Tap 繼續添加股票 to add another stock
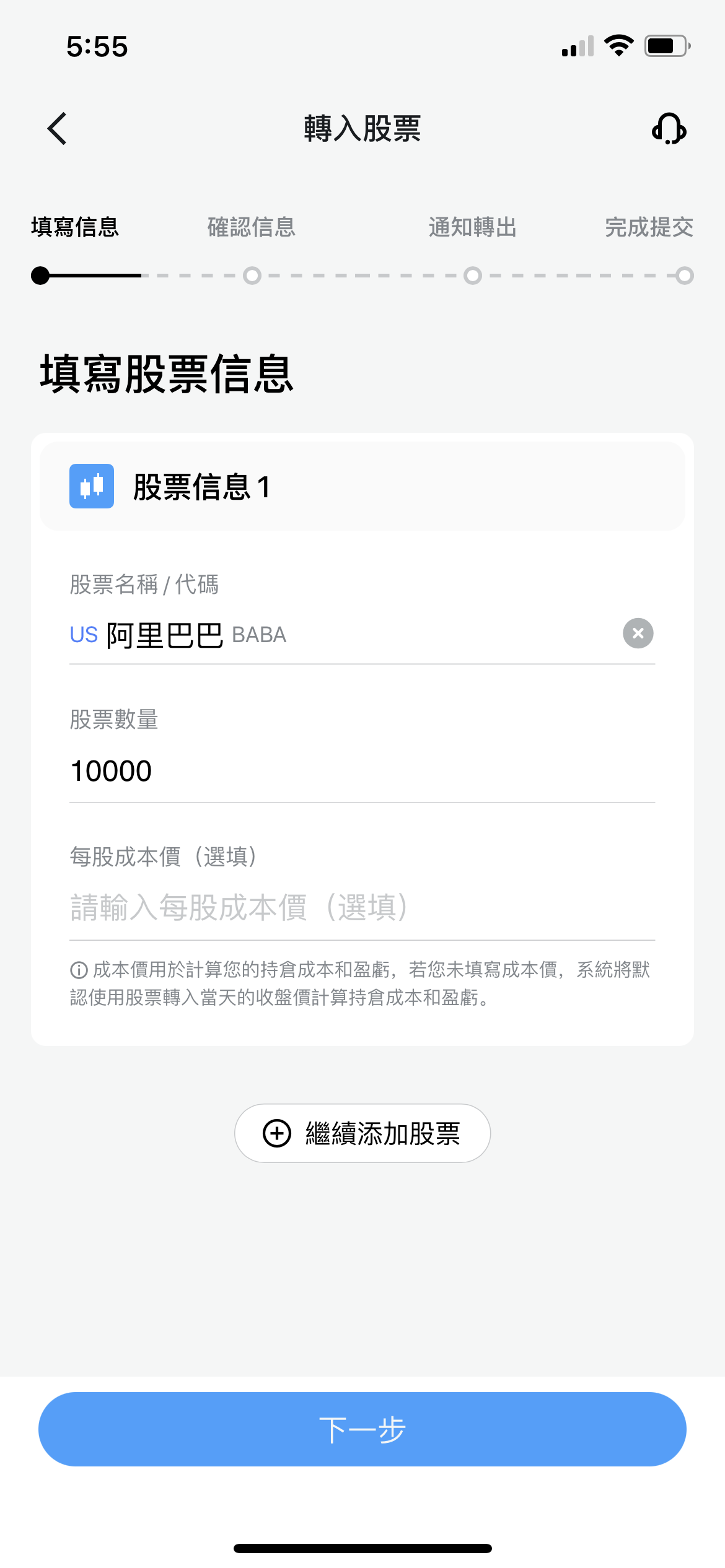 pyautogui.click(x=362, y=1133)
